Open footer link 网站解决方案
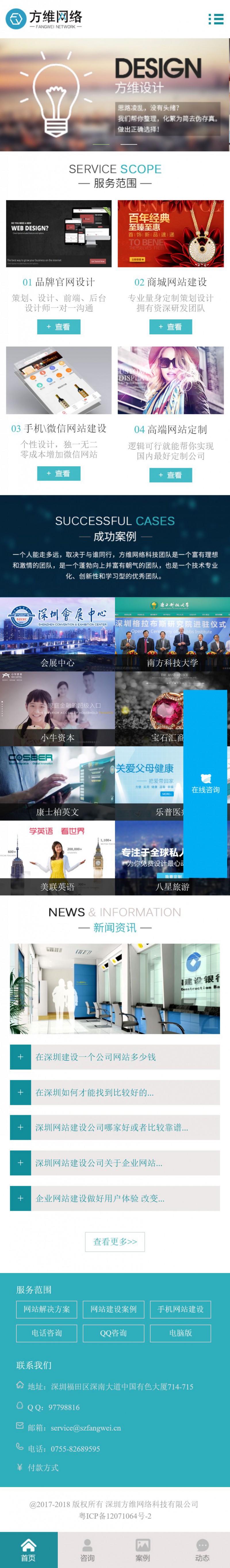Screen dimensions: 230x1568 pos(46,1309)
